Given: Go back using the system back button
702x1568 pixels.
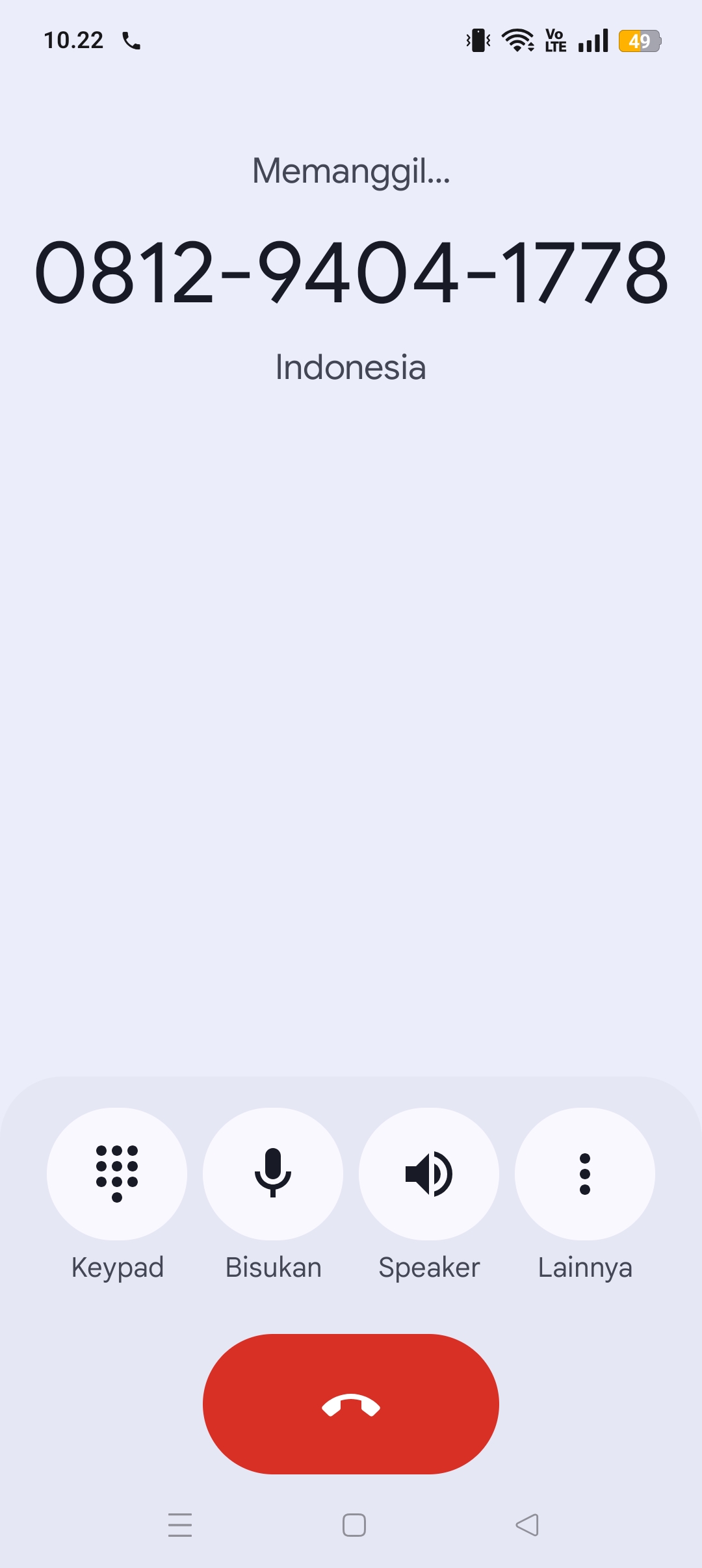Looking at the screenshot, I should (527, 1524).
